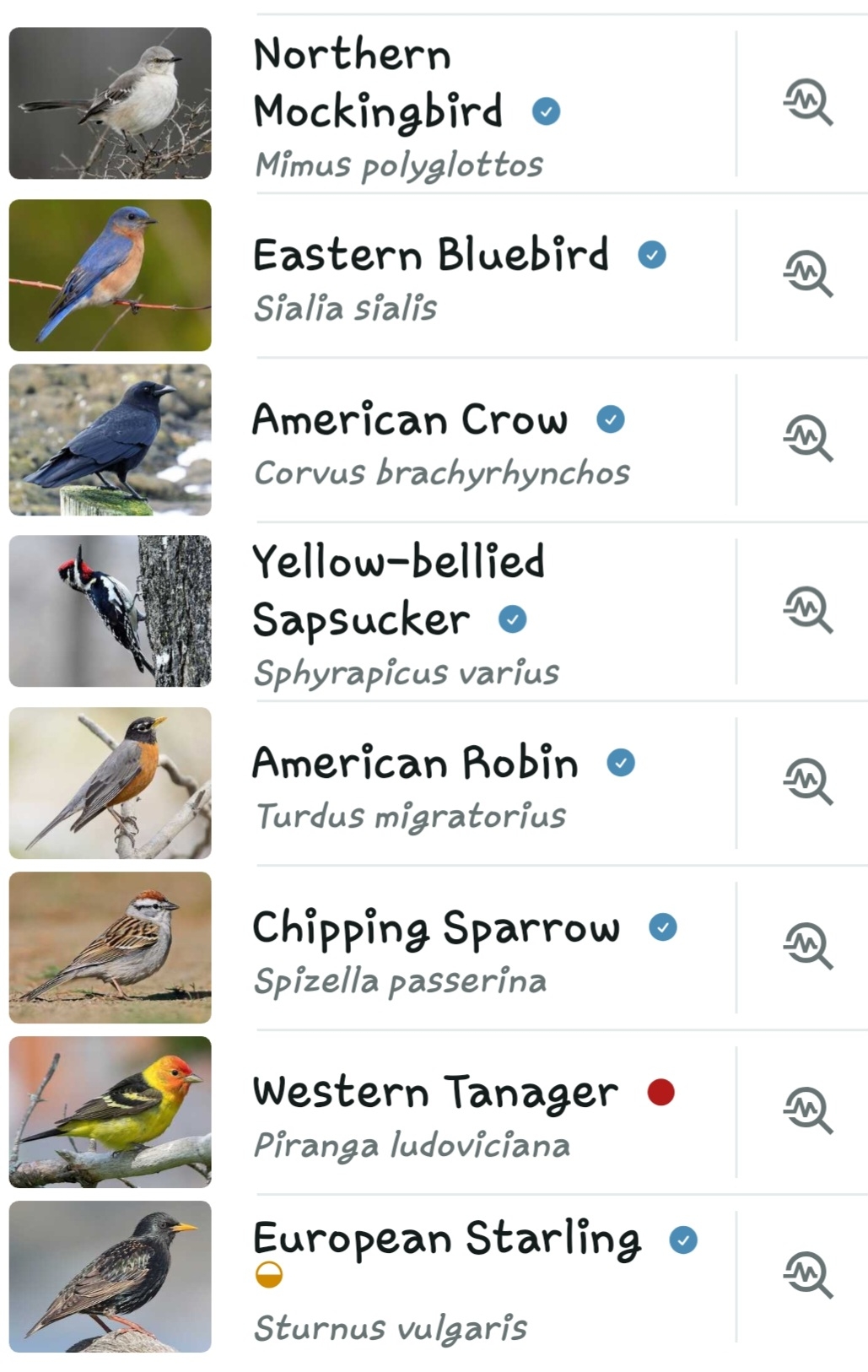Tap the analysis icon next to American Crow
The height and width of the screenshot is (1372, 868).
(807, 438)
